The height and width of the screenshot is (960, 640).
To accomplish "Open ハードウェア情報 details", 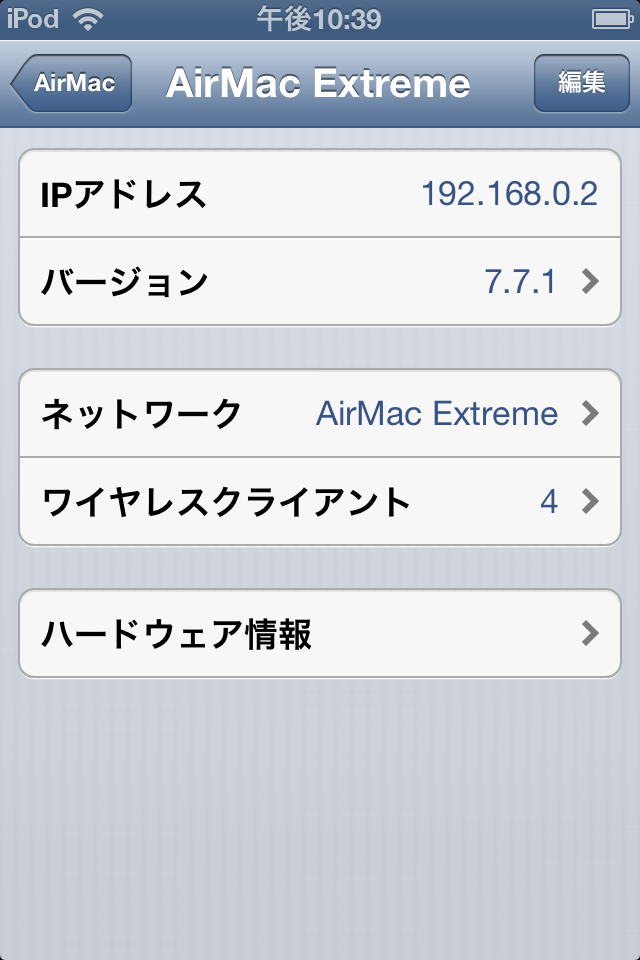I will [x=320, y=633].
